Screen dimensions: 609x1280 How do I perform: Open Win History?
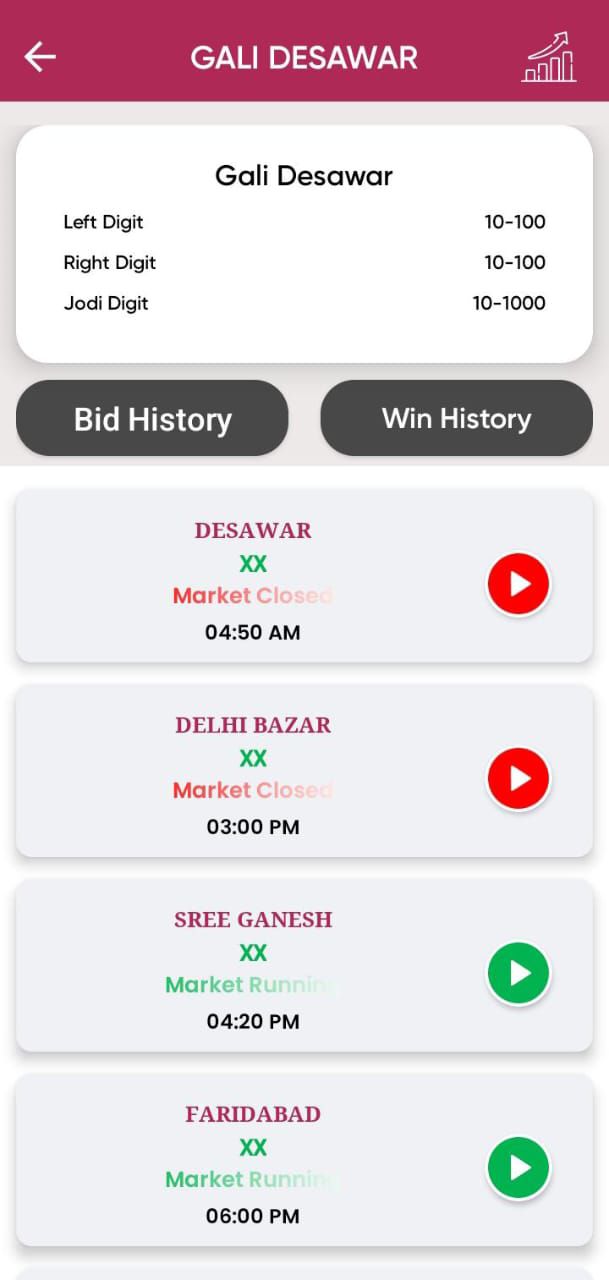point(456,418)
